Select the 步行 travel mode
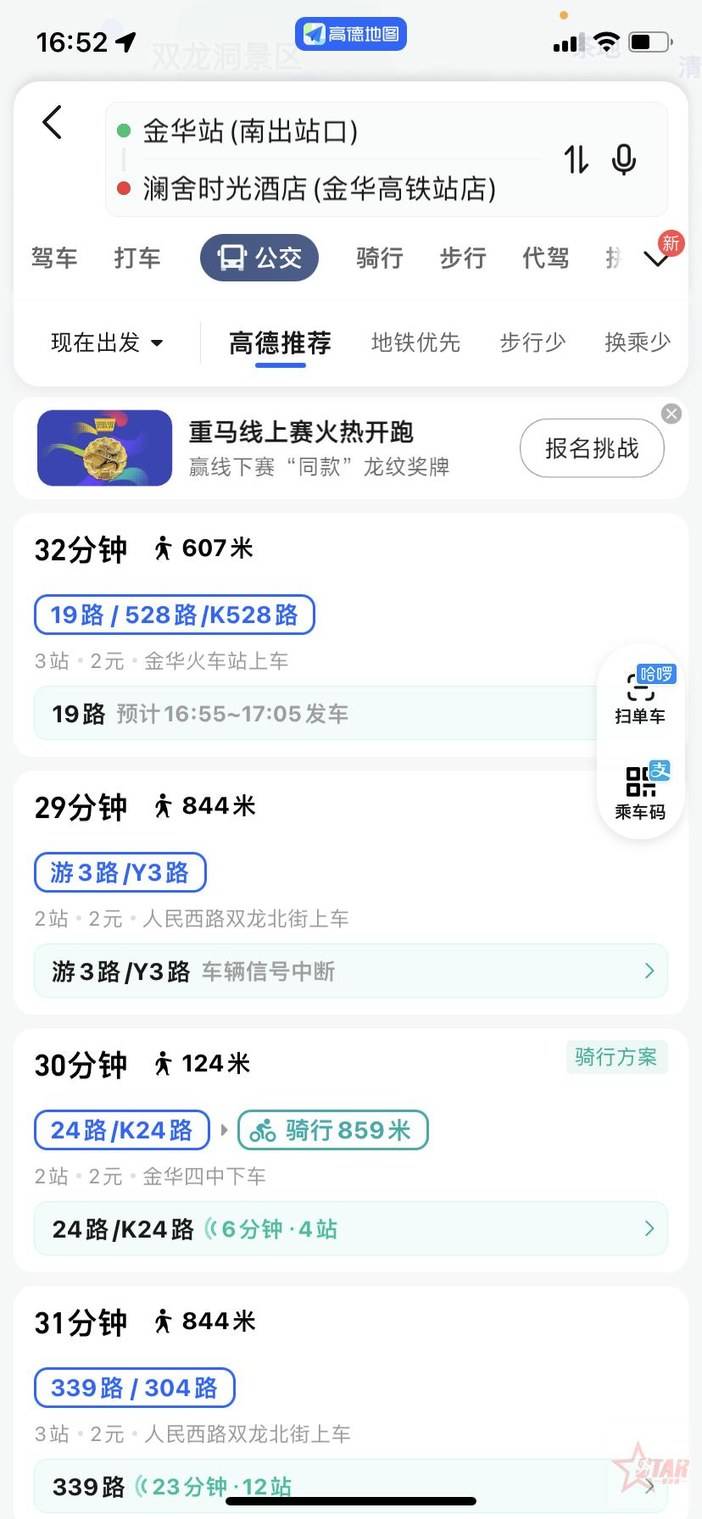Image resolution: width=702 pixels, height=1519 pixels. [x=462, y=258]
